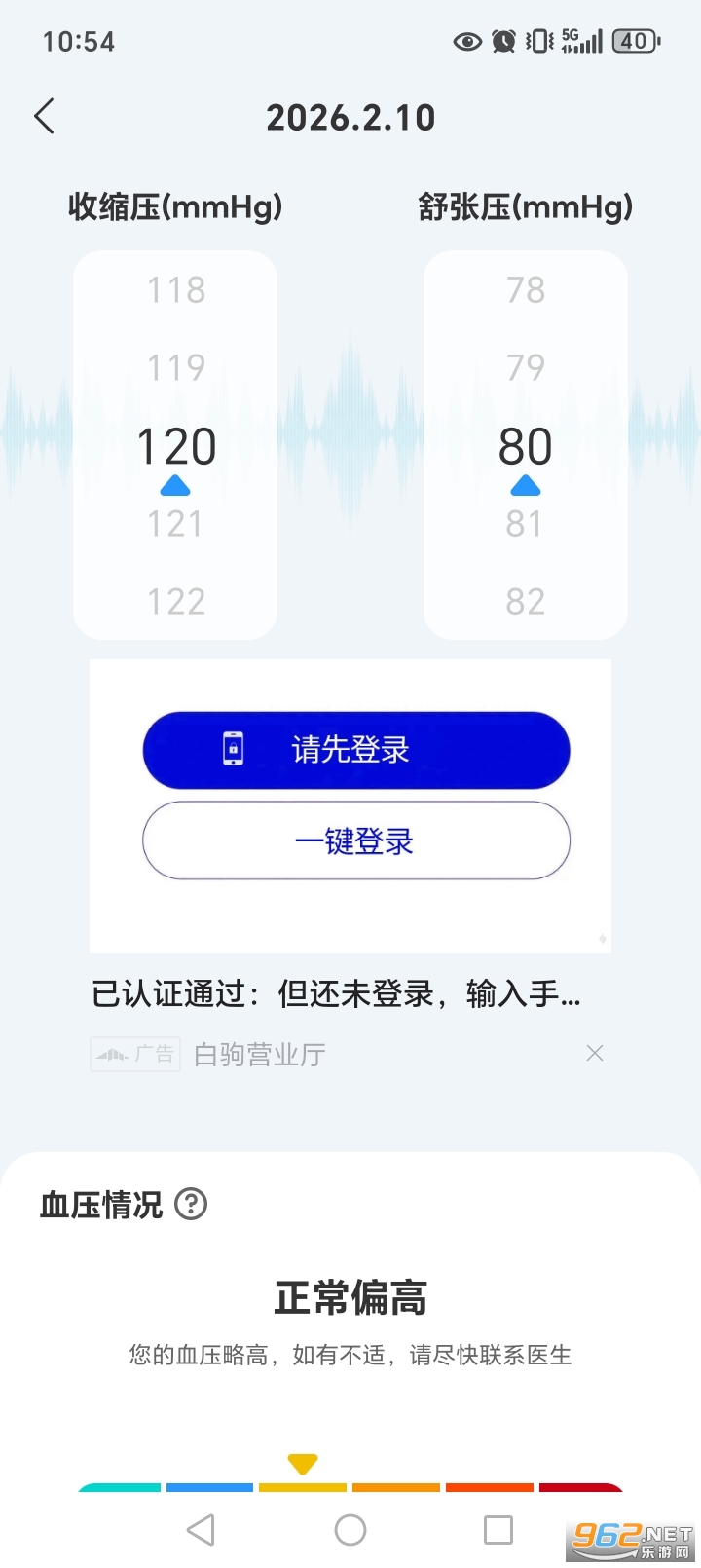Tap the circle home navigation button

point(350,1531)
